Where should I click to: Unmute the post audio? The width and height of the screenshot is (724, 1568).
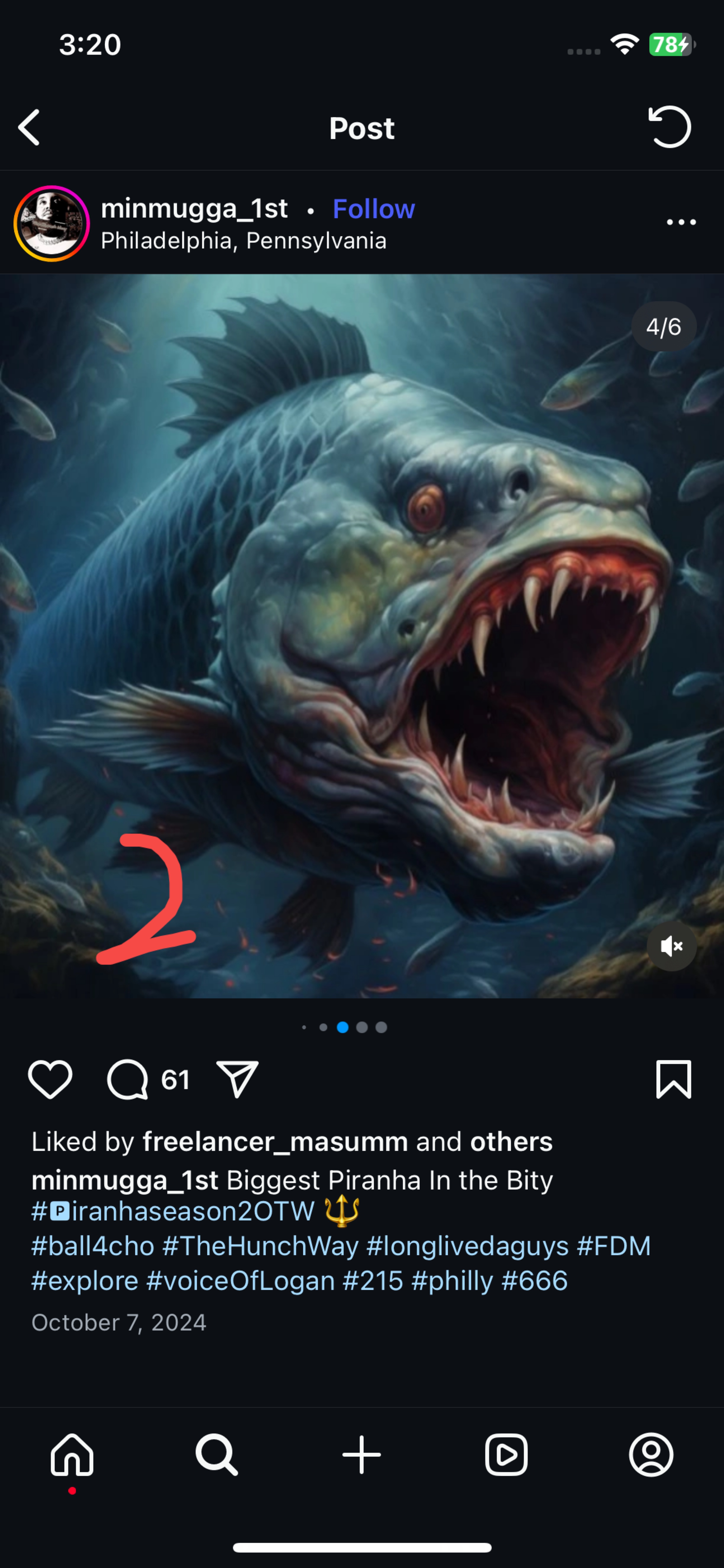tap(671, 946)
